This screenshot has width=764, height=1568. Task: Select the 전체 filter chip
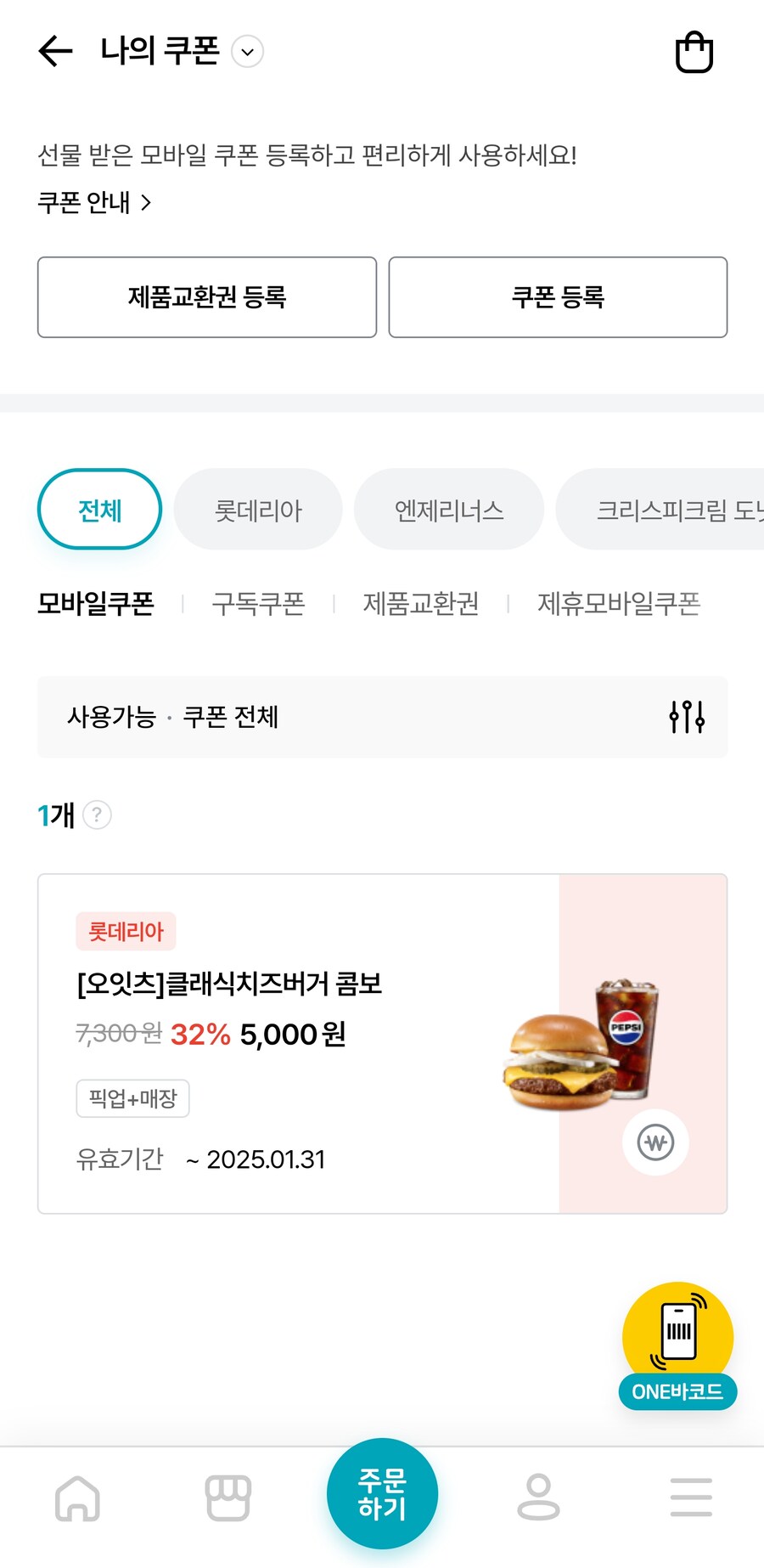pyautogui.click(x=98, y=509)
